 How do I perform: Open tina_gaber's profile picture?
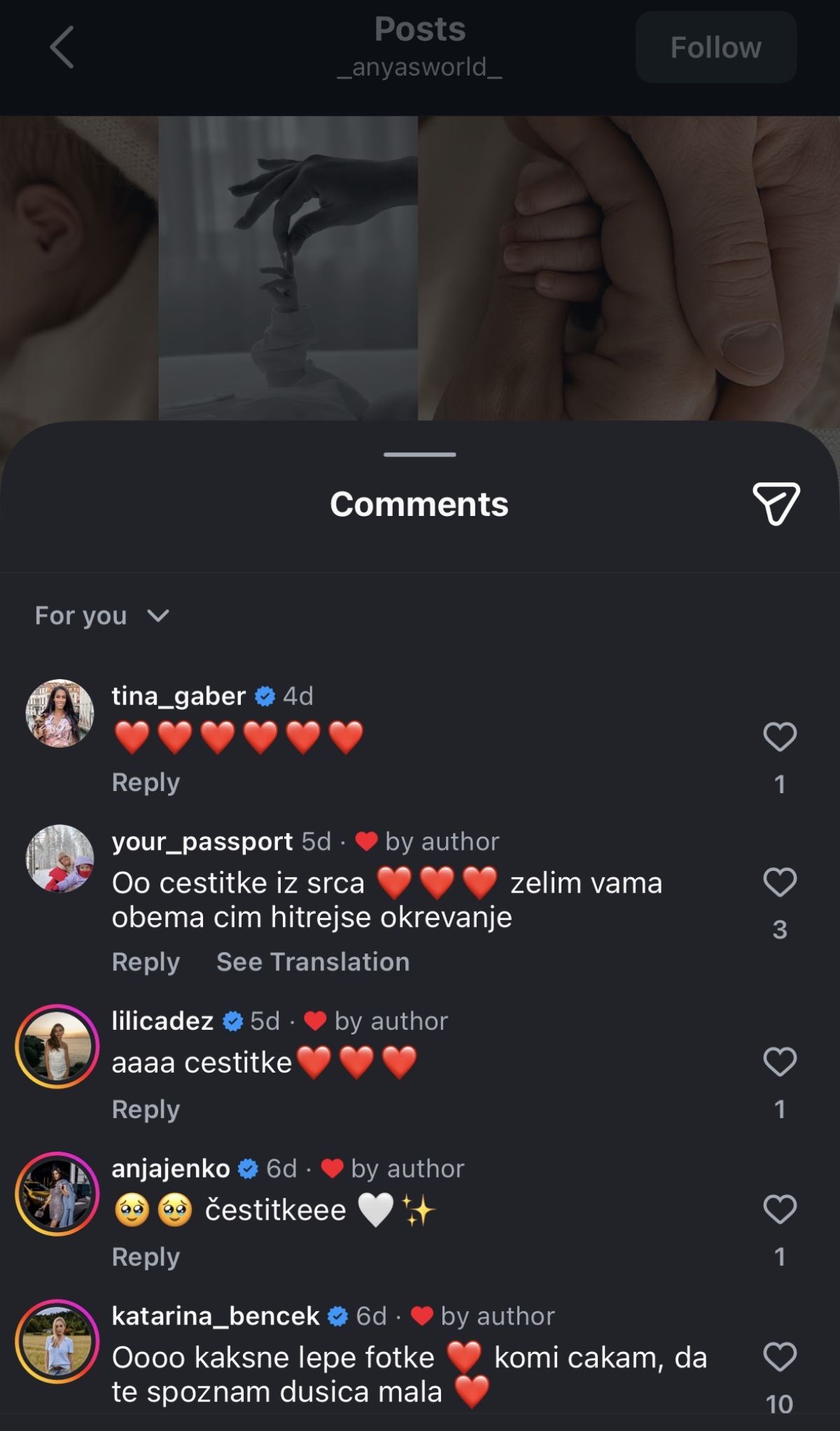59,713
